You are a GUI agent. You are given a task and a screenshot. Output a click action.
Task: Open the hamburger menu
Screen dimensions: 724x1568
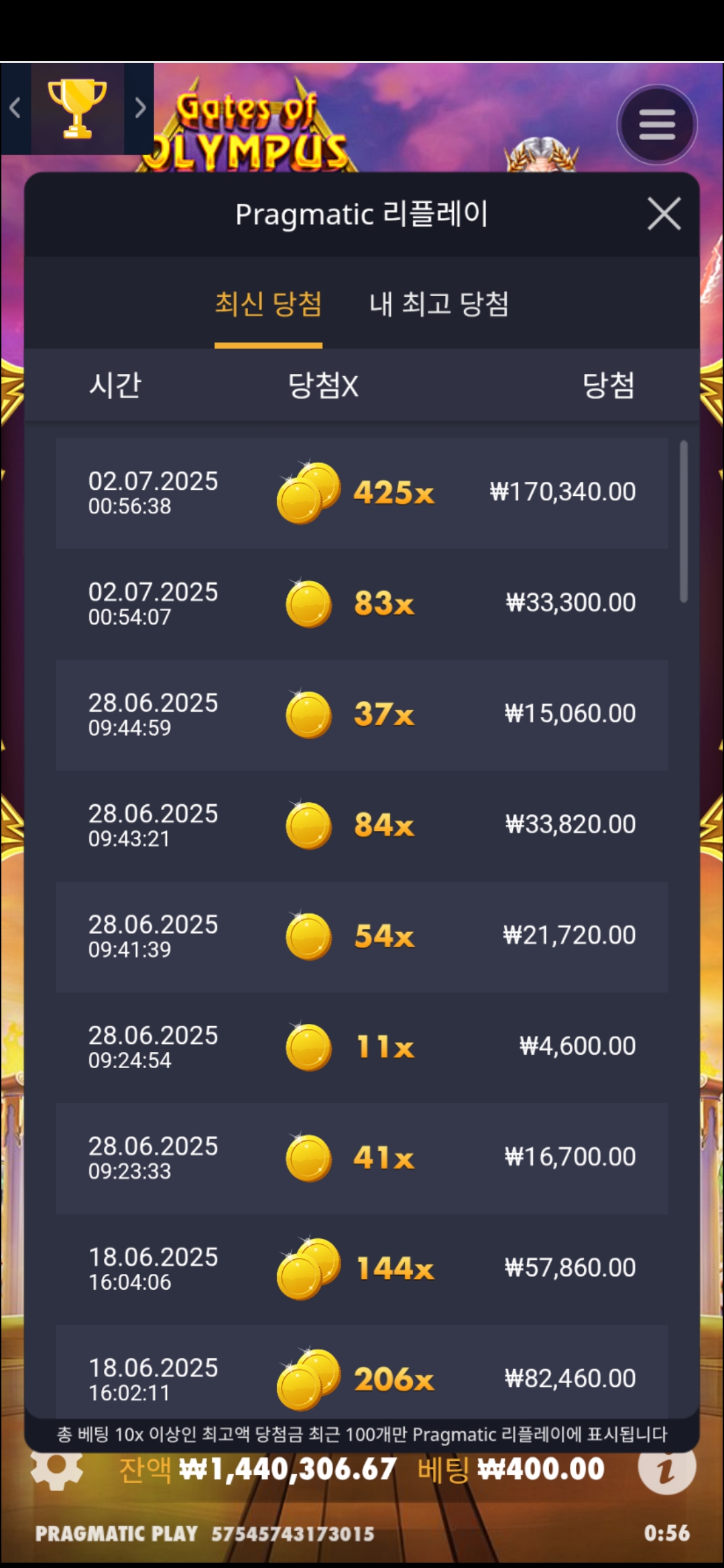coord(657,125)
